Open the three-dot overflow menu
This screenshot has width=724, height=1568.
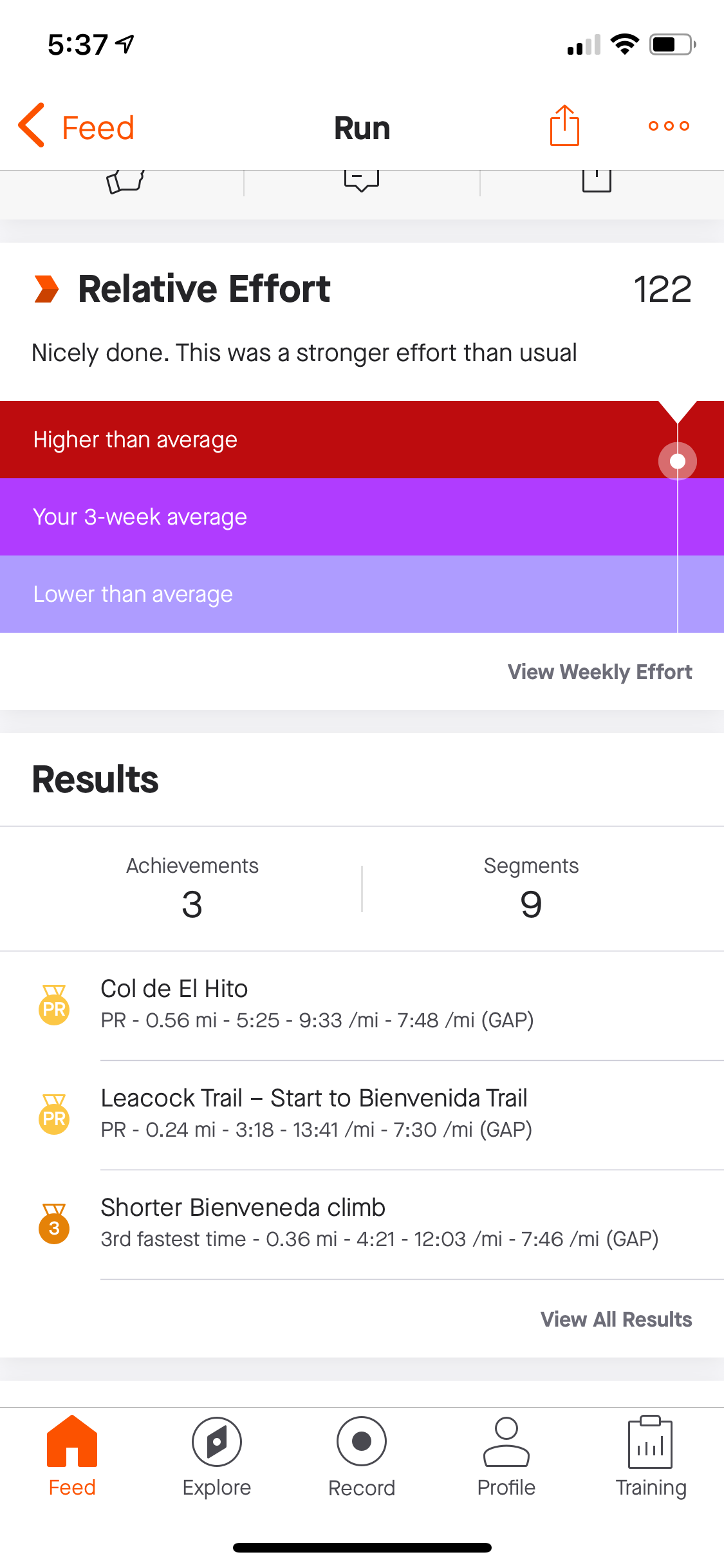[669, 126]
